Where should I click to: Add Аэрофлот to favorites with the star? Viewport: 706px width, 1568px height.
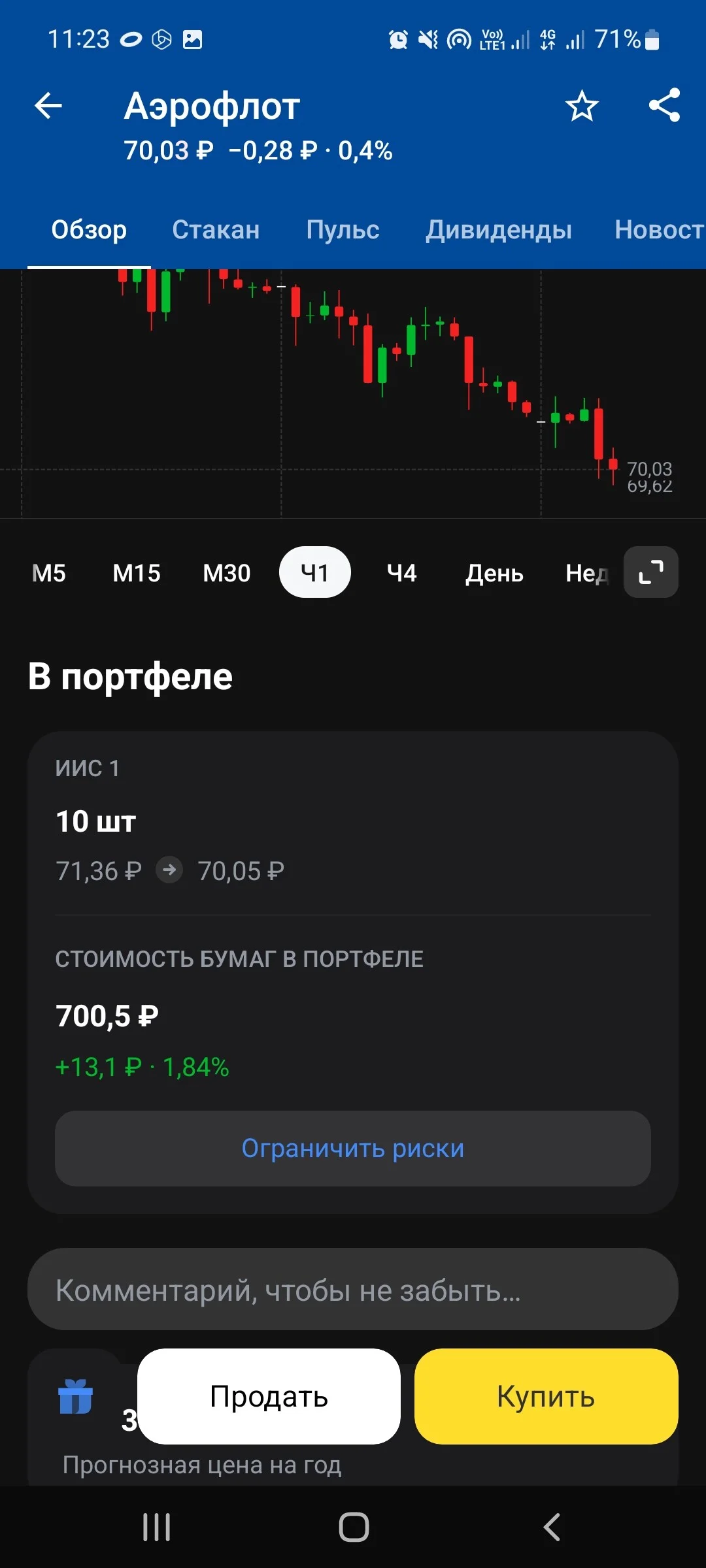pos(582,106)
